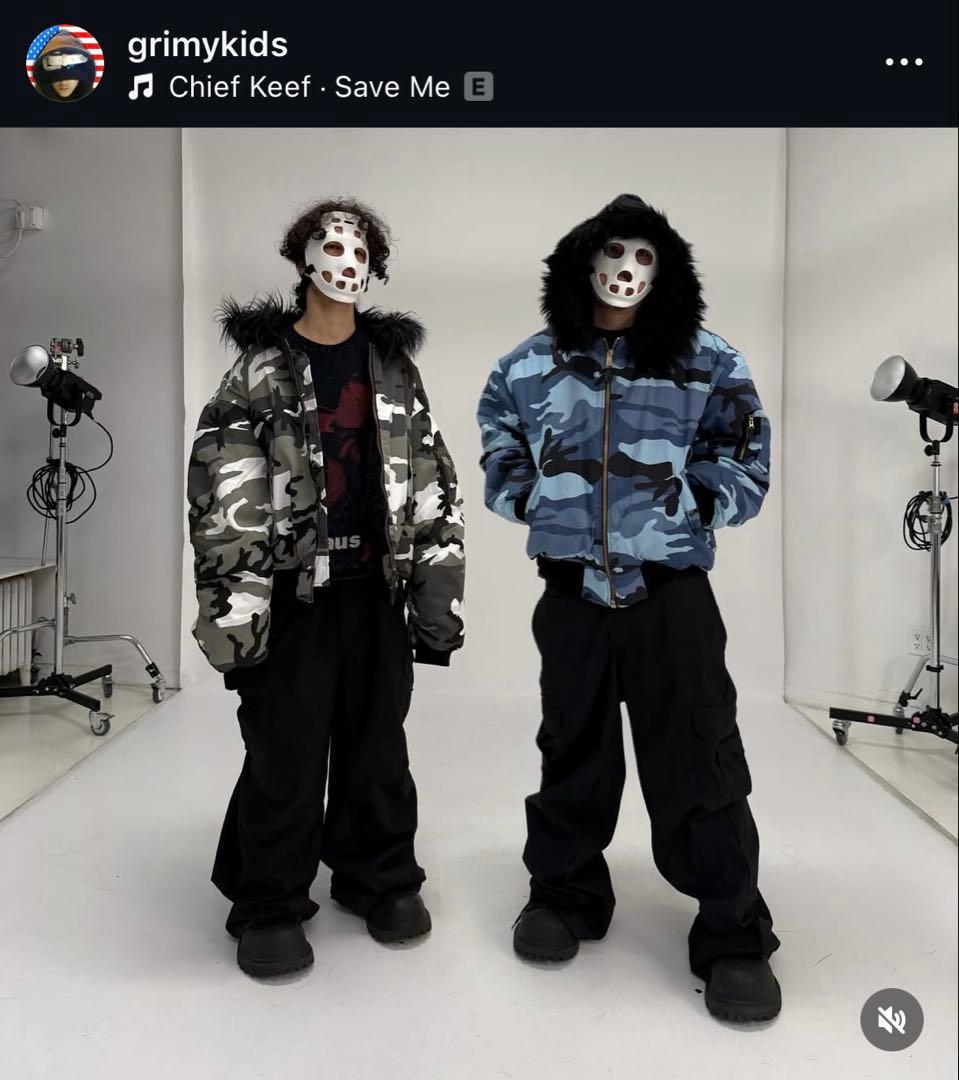Open the three-dot overflow menu
This screenshot has width=959, height=1080.
(903, 62)
